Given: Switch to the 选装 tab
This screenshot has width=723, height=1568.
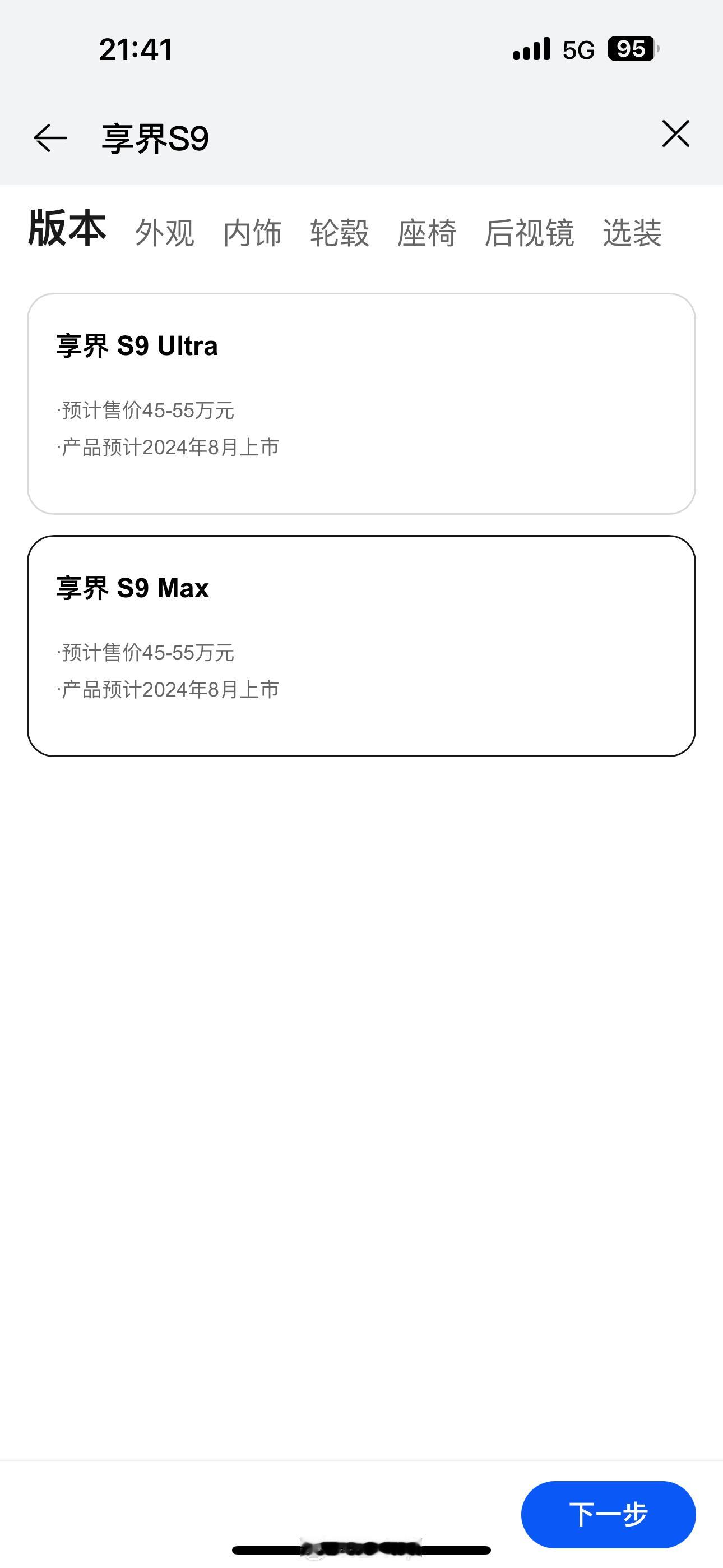Looking at the screenshot, I should pos(632,234).
